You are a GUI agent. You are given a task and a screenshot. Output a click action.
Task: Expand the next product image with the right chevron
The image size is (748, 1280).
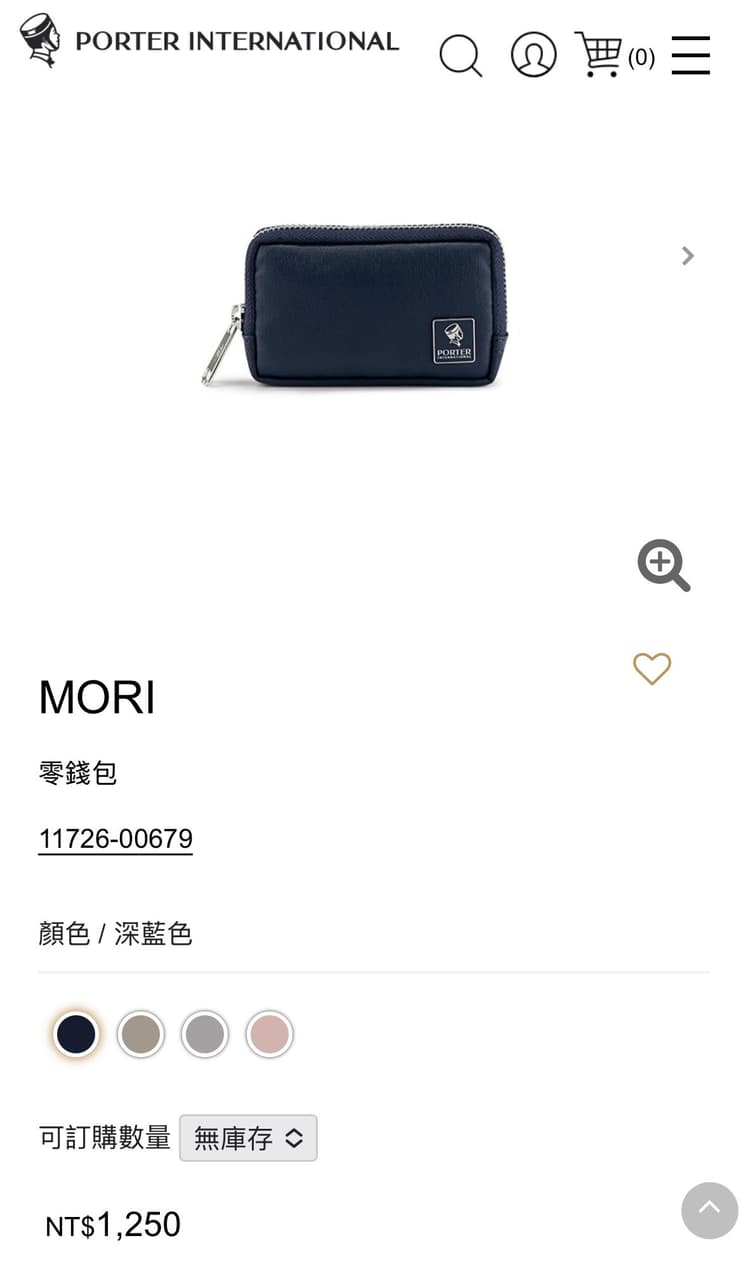[687, 256]
